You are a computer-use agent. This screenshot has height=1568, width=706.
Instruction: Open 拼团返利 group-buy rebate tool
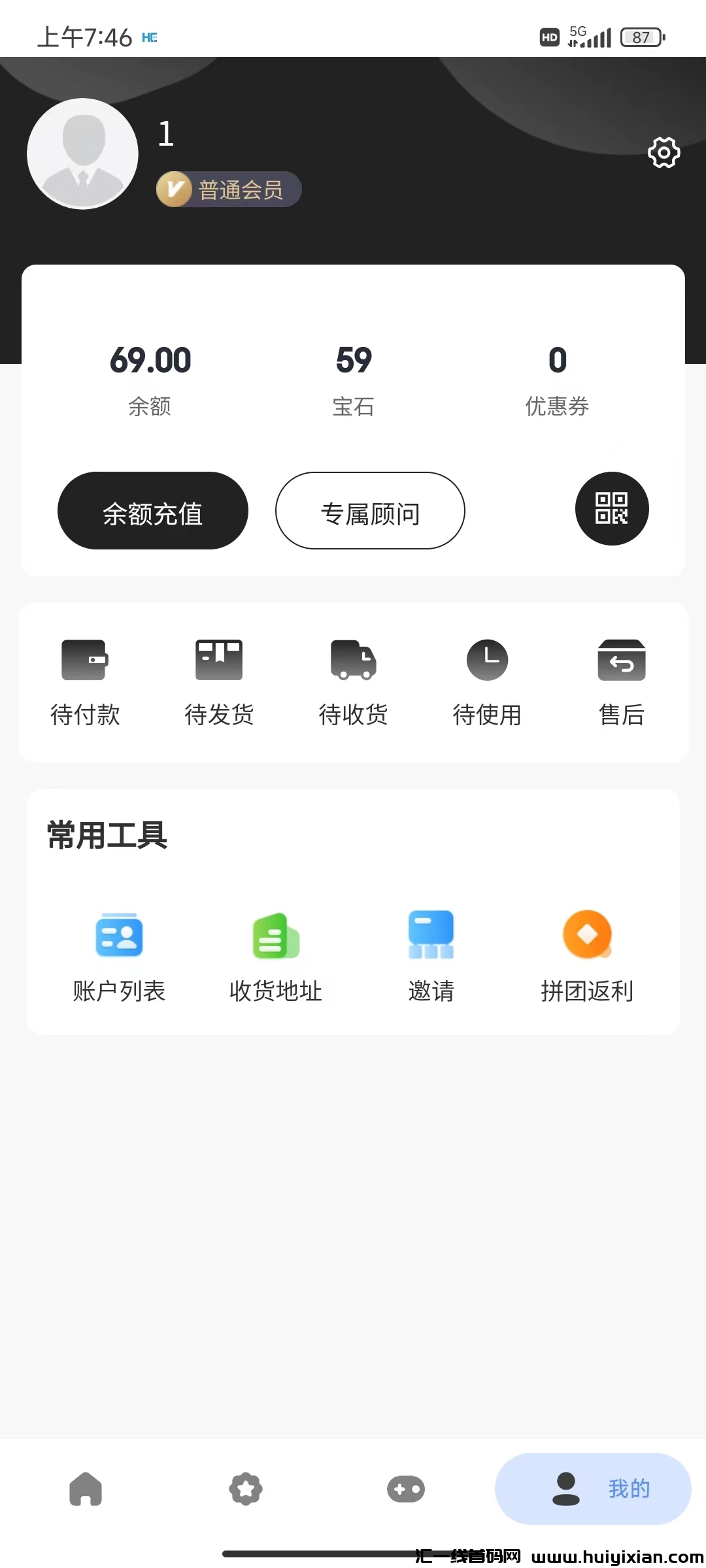(587, 954)
